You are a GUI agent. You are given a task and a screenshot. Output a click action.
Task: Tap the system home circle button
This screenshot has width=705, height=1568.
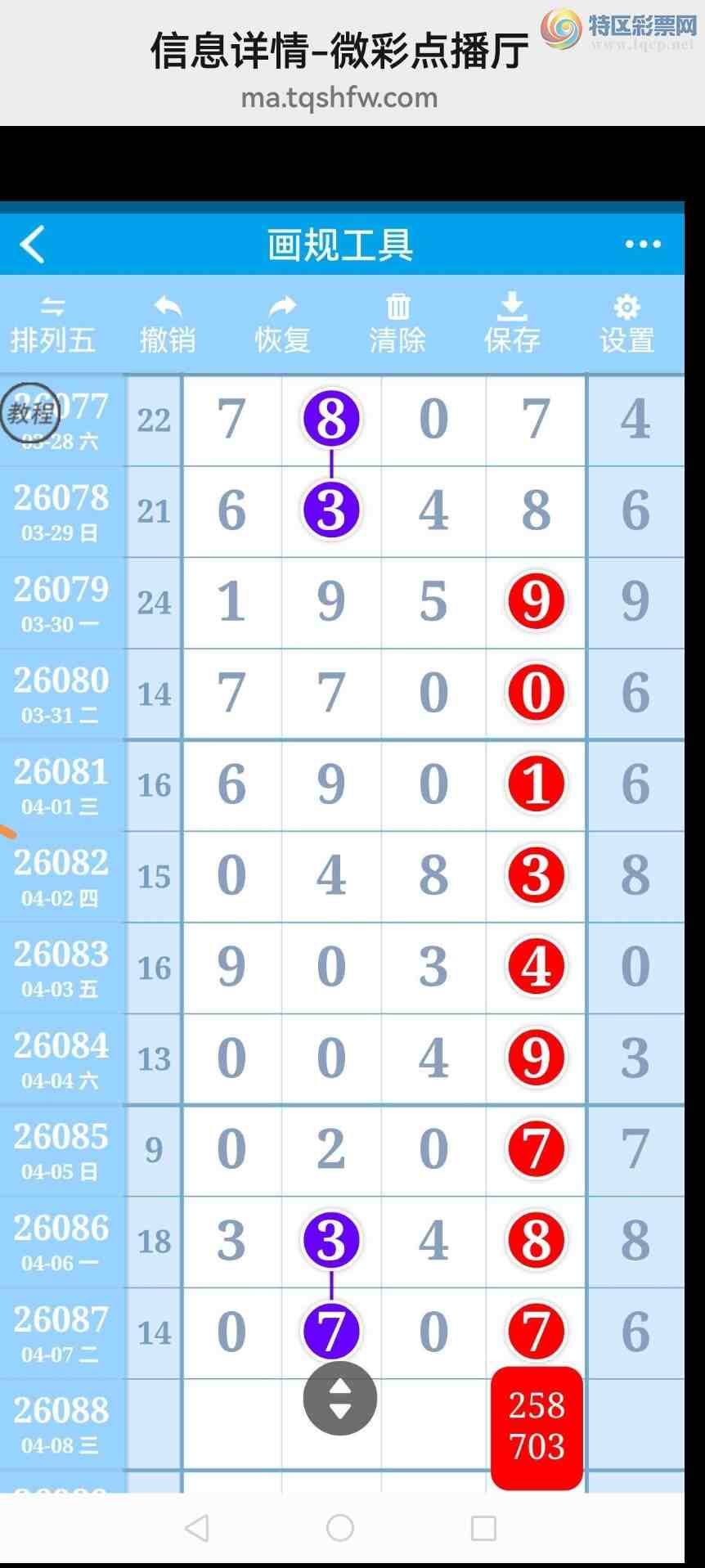point(340,1527)
